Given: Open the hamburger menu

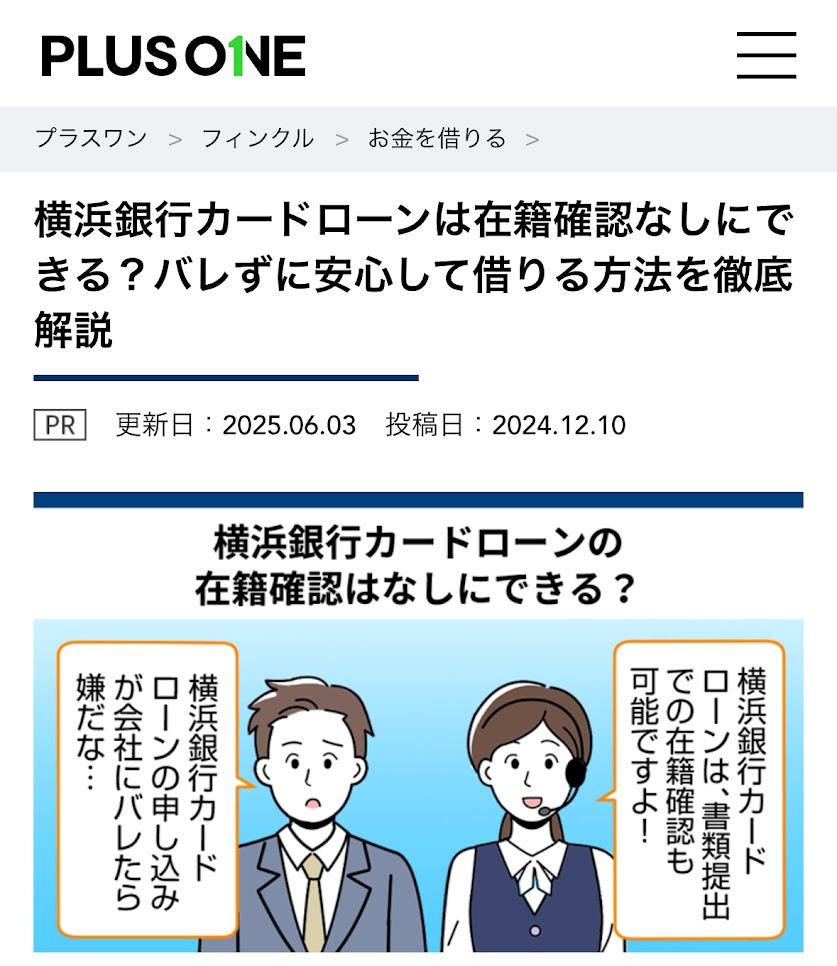Looking at the screenshot, I should (x=766, y=55).
